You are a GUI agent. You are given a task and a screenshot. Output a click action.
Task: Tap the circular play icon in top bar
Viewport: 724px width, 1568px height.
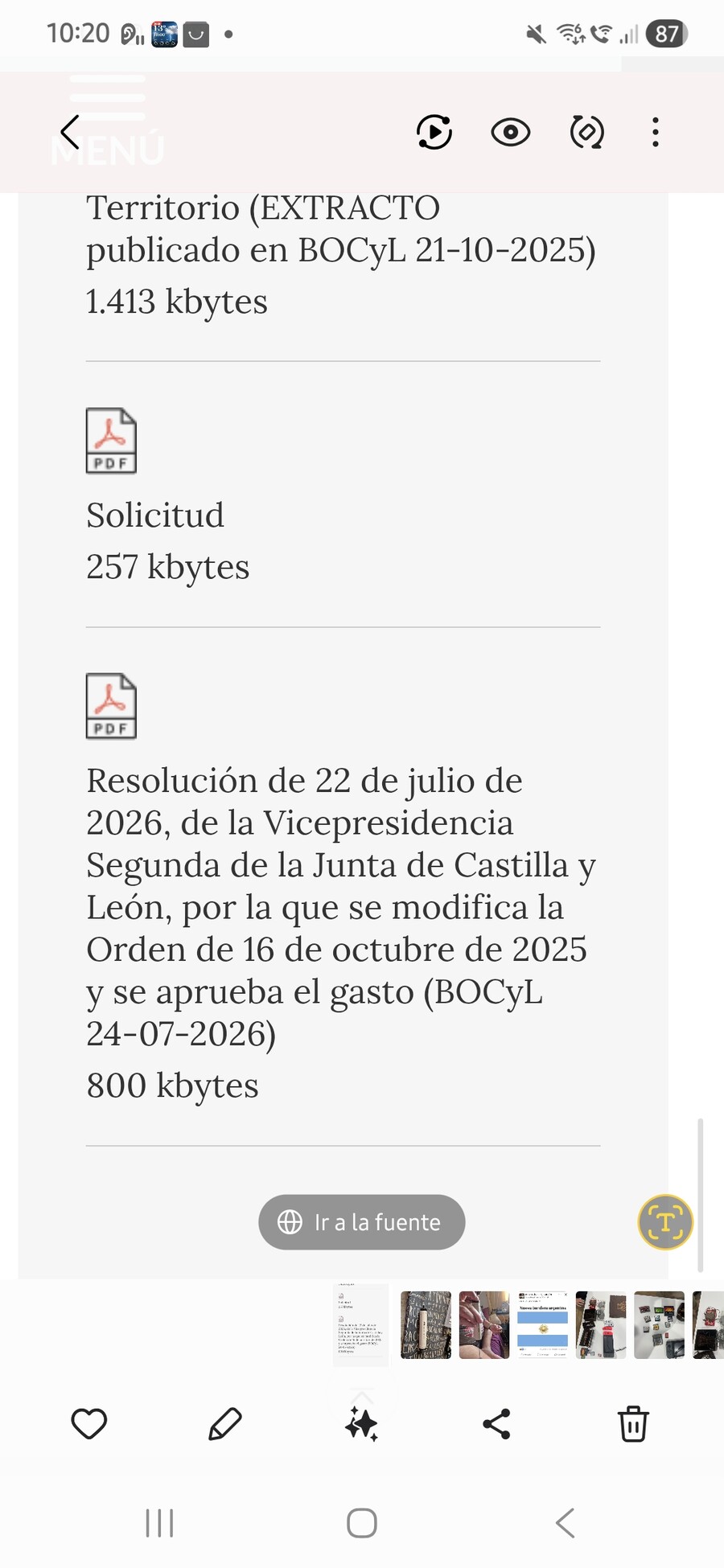tap(434, 132)
